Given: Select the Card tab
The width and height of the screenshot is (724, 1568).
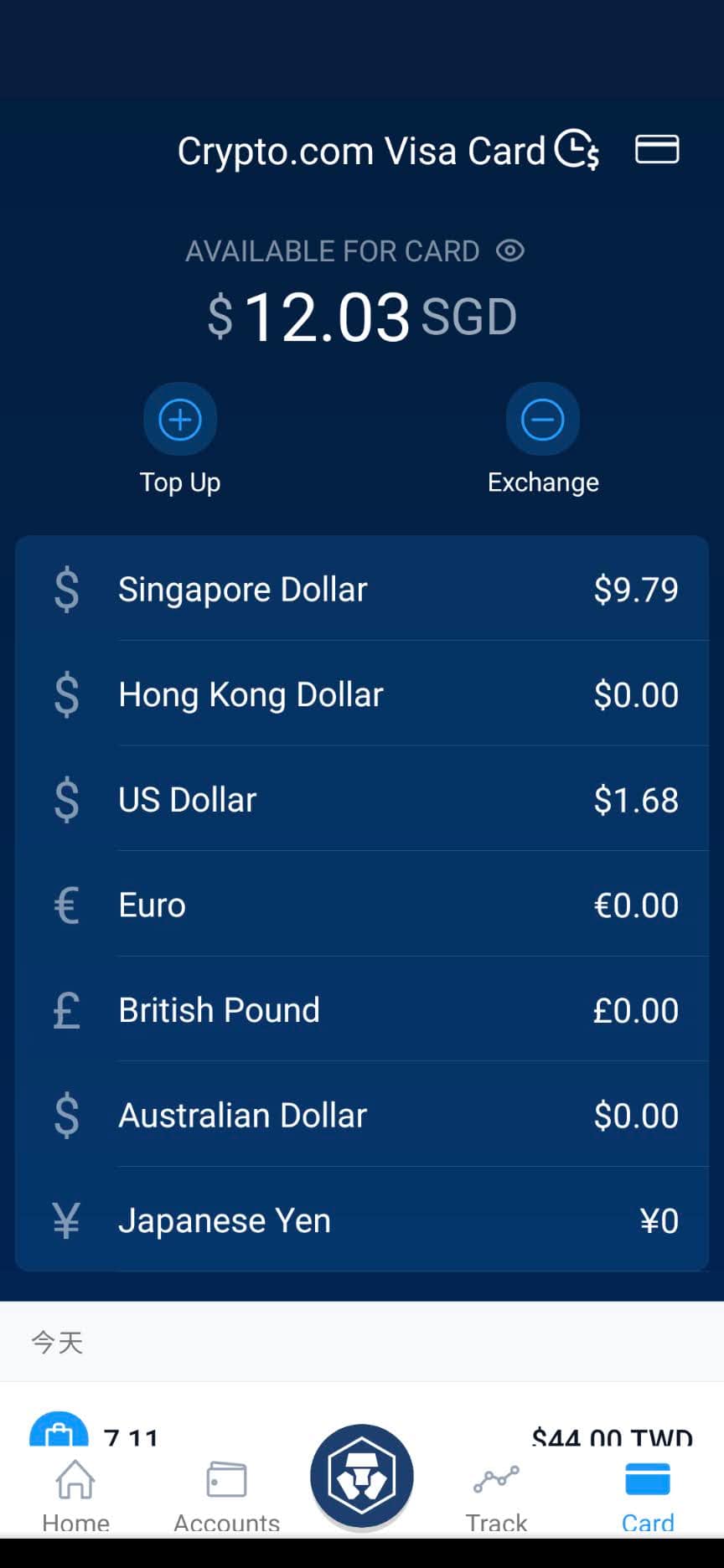Looking at the screenshot, I should click(x=648, y=1496).
